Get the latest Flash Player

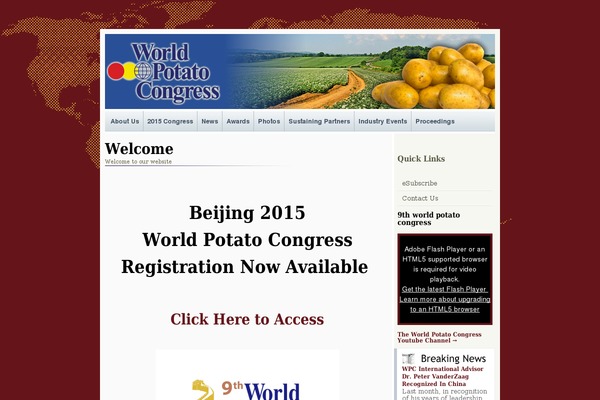coord(444,289)
